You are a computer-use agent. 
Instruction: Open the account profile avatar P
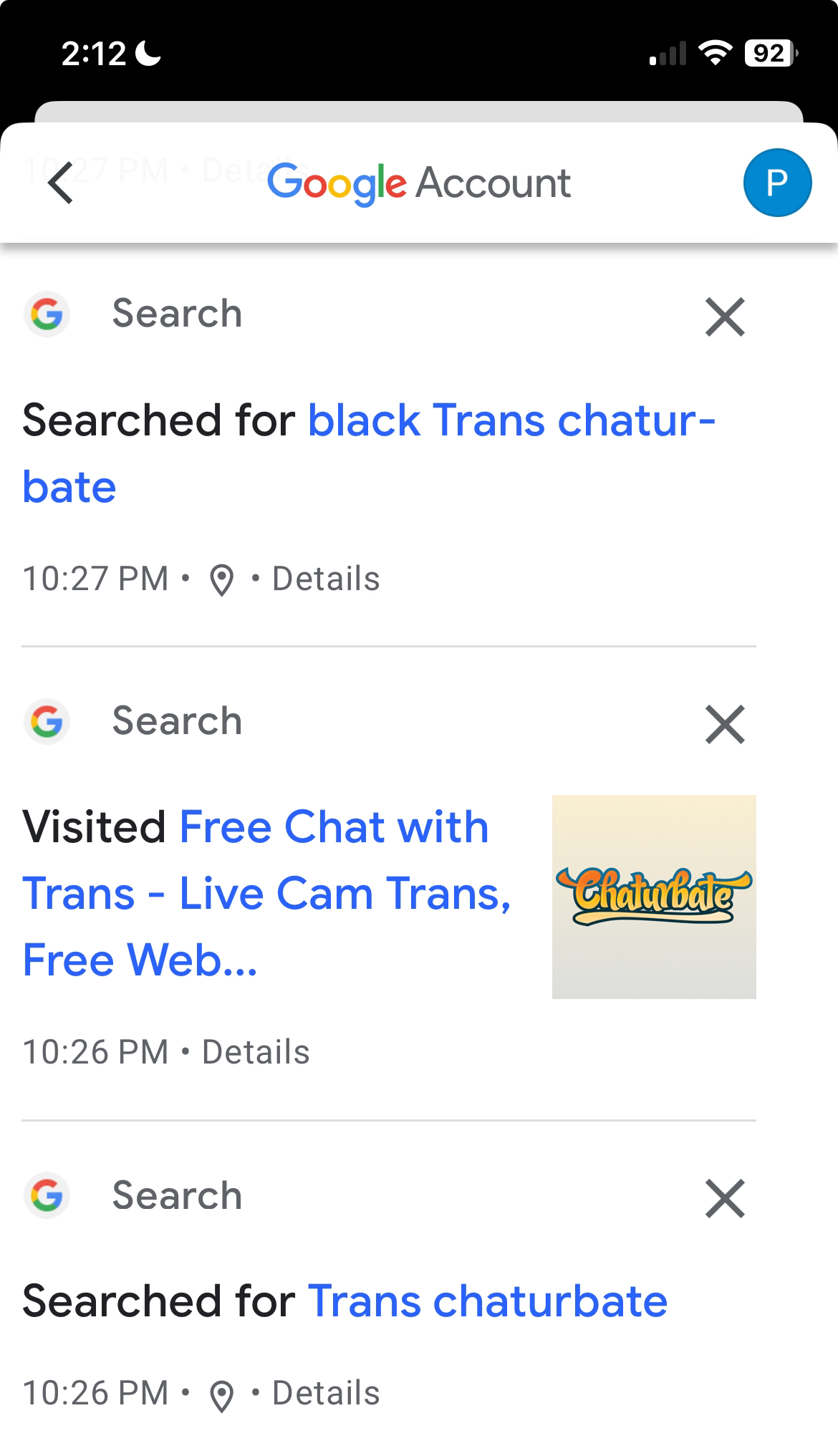click(777, 183)
